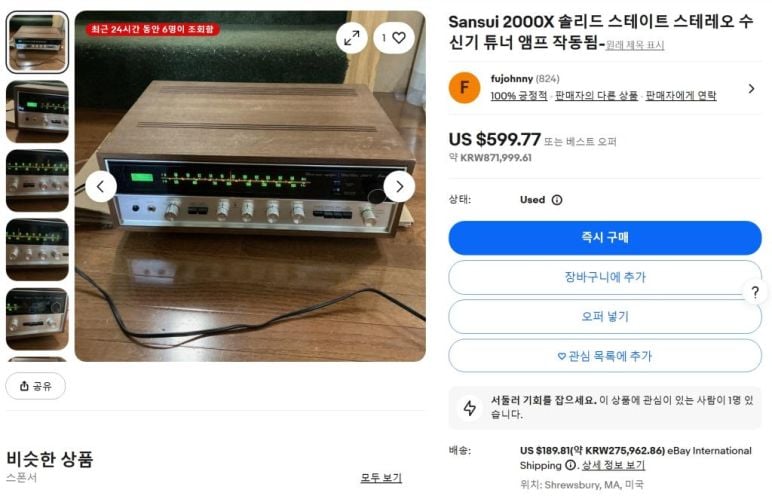Screen dimensions: 772x496
Task: Expand the product image to full screen
Action: click(351, 38)
